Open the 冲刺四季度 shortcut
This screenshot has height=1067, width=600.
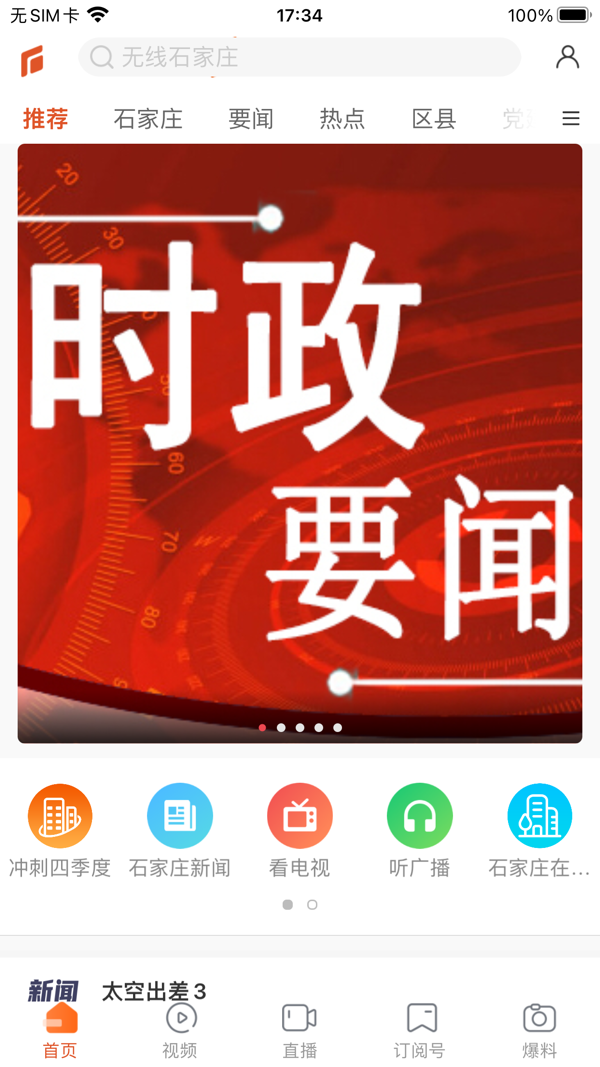point(60,830)
